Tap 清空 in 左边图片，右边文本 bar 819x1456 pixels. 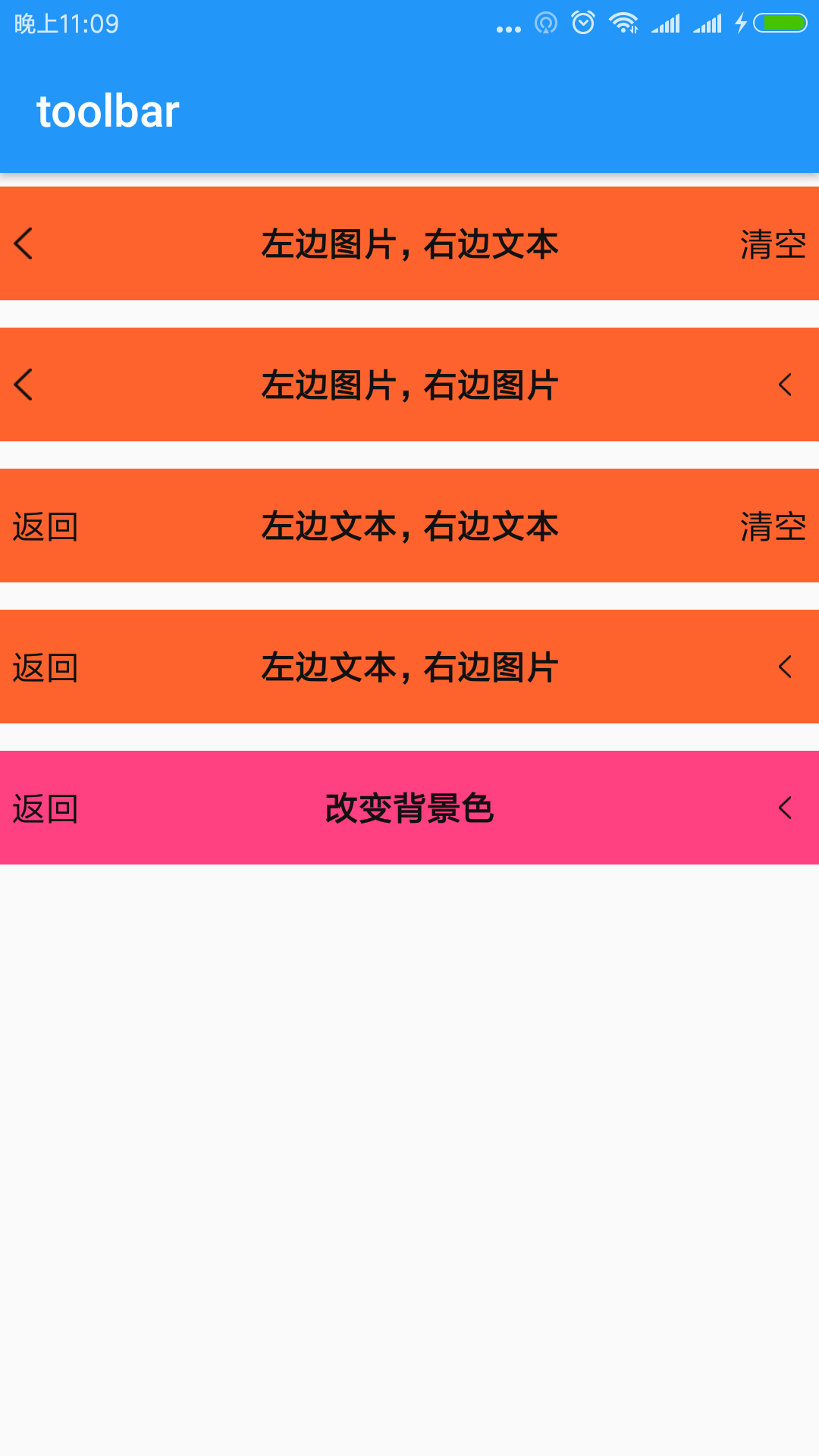(x=773, y=244)
